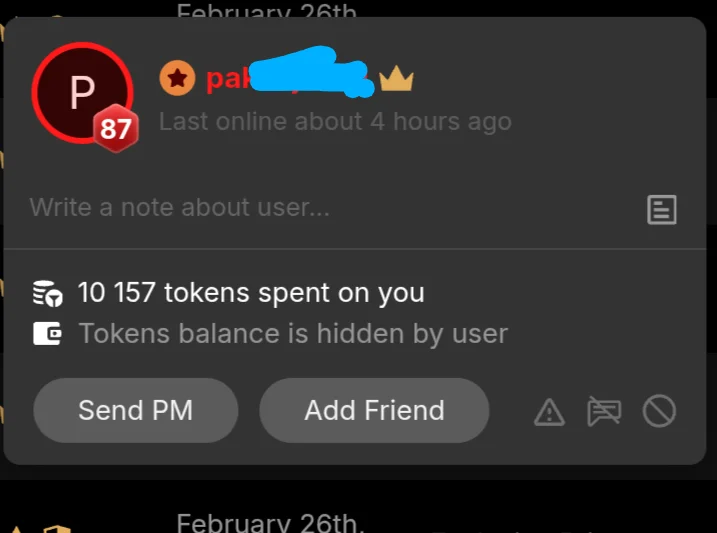Tap the crossed-out chat mute icon

tap(604, 411)
